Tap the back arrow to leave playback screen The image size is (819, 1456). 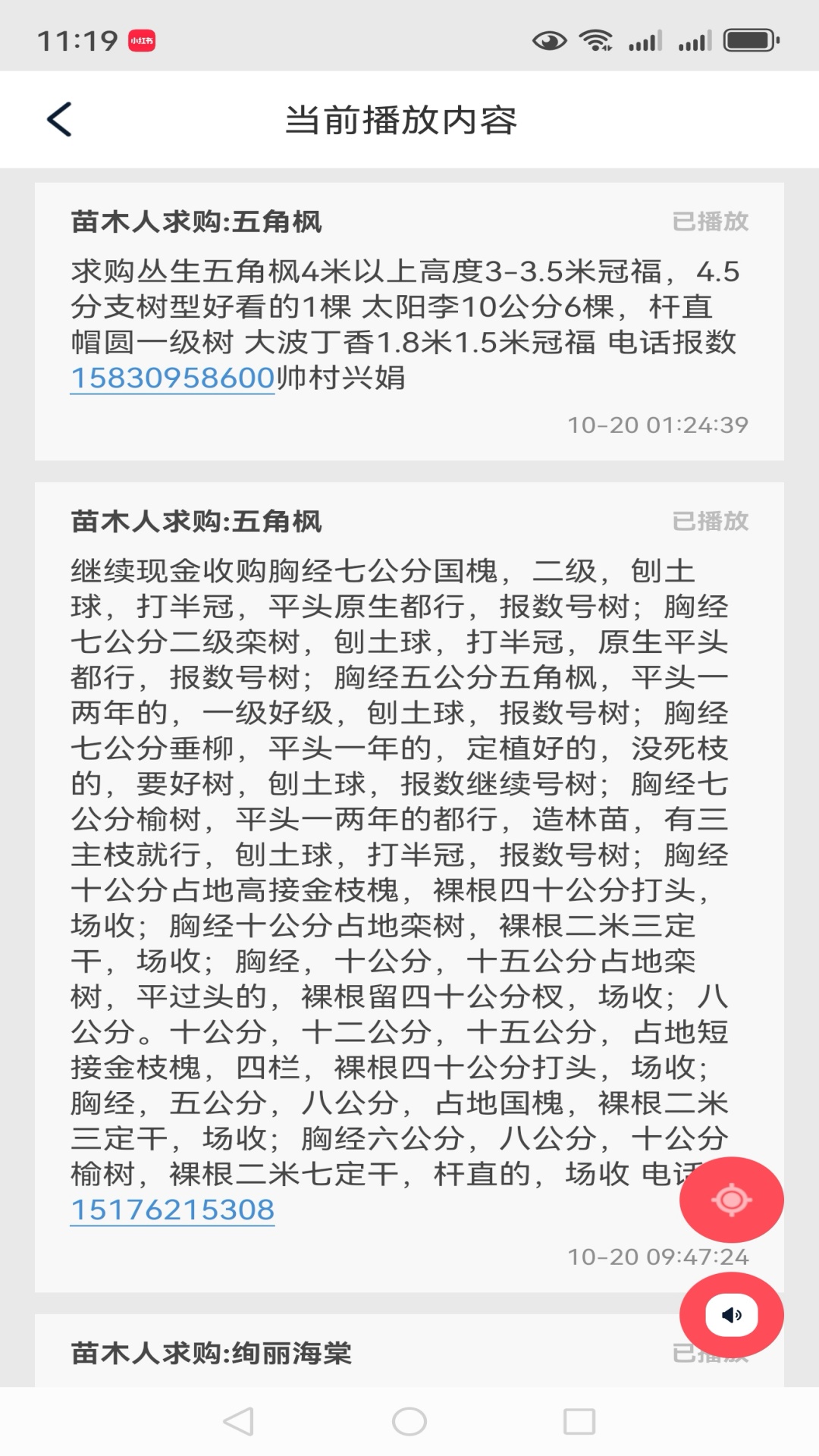59,119
